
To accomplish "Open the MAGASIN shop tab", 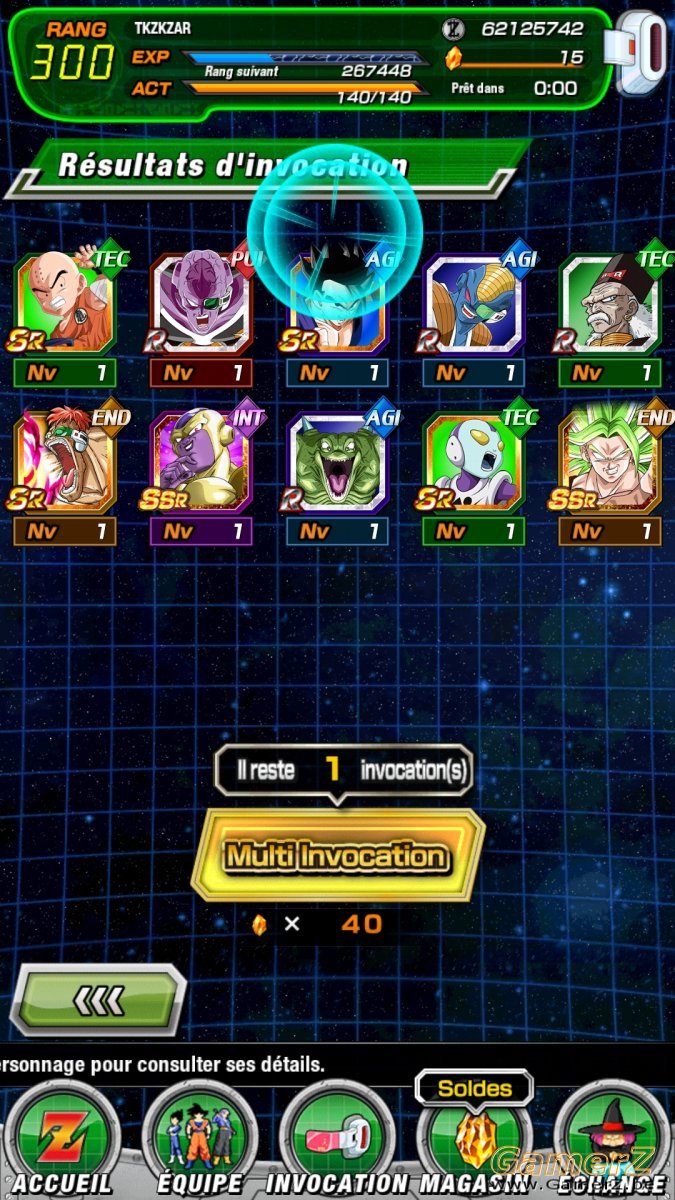I will pyautogui.click(x=474, y=1141).
